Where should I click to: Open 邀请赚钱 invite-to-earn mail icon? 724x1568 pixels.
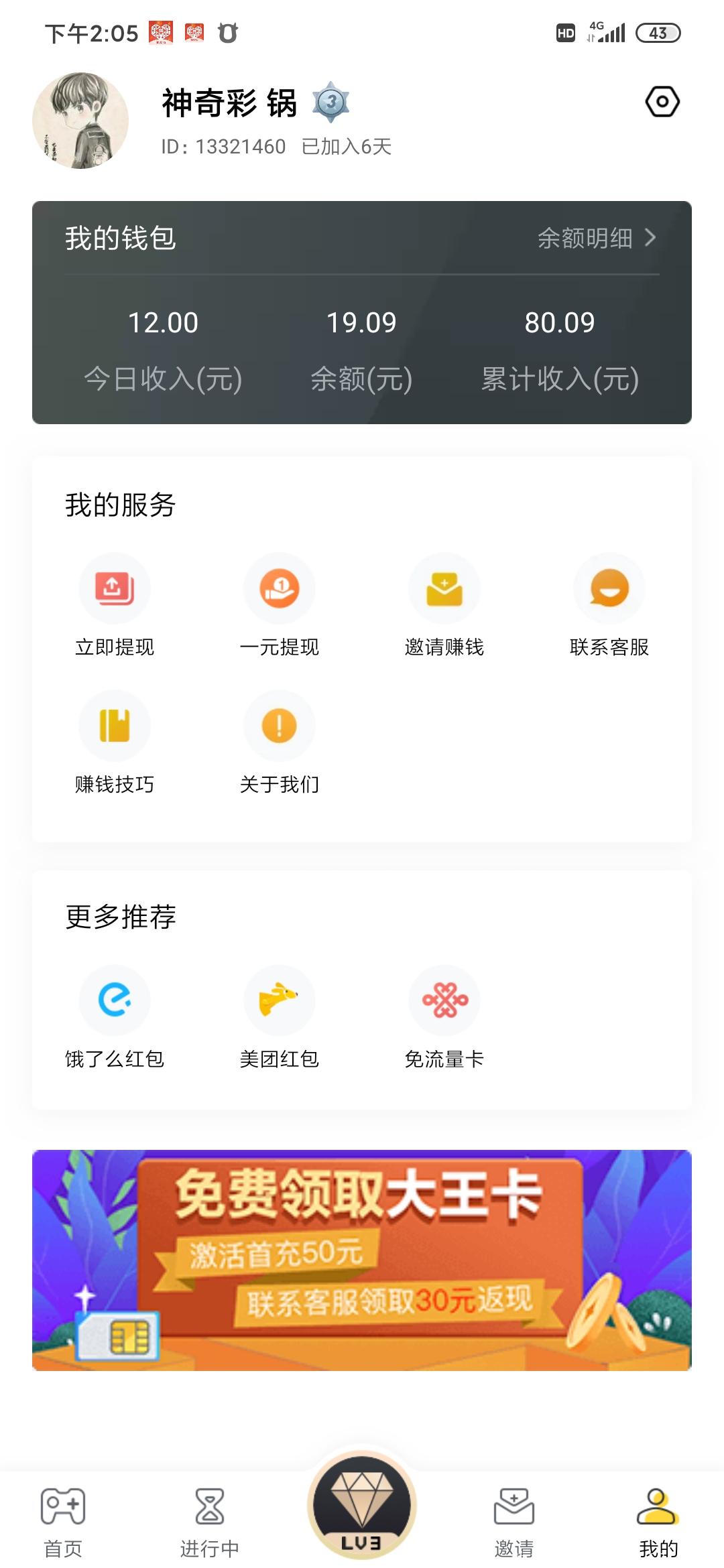point(444,588)
